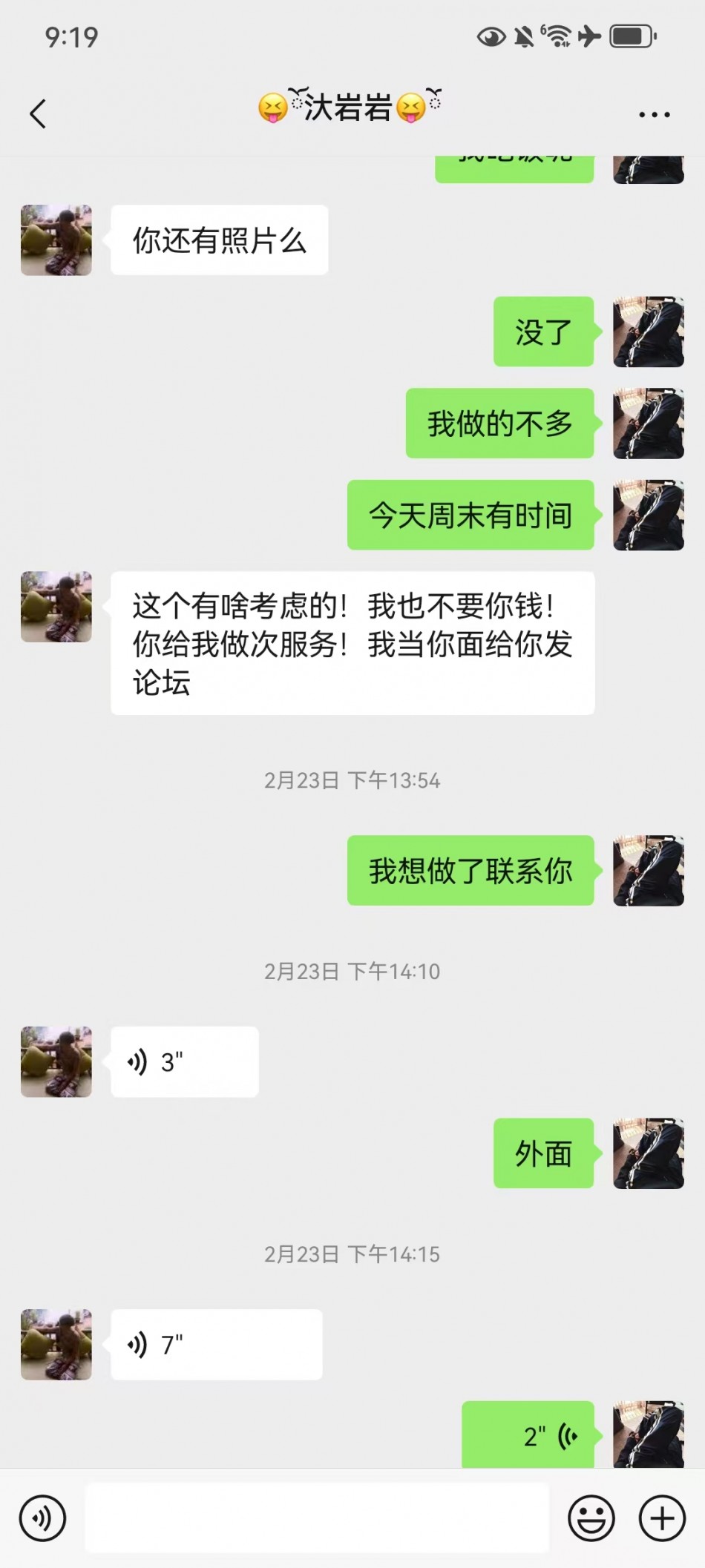Open the chat's three-dot more menu
The image size is (705, 1568).
pyautogui.click(x=654, y=114)
